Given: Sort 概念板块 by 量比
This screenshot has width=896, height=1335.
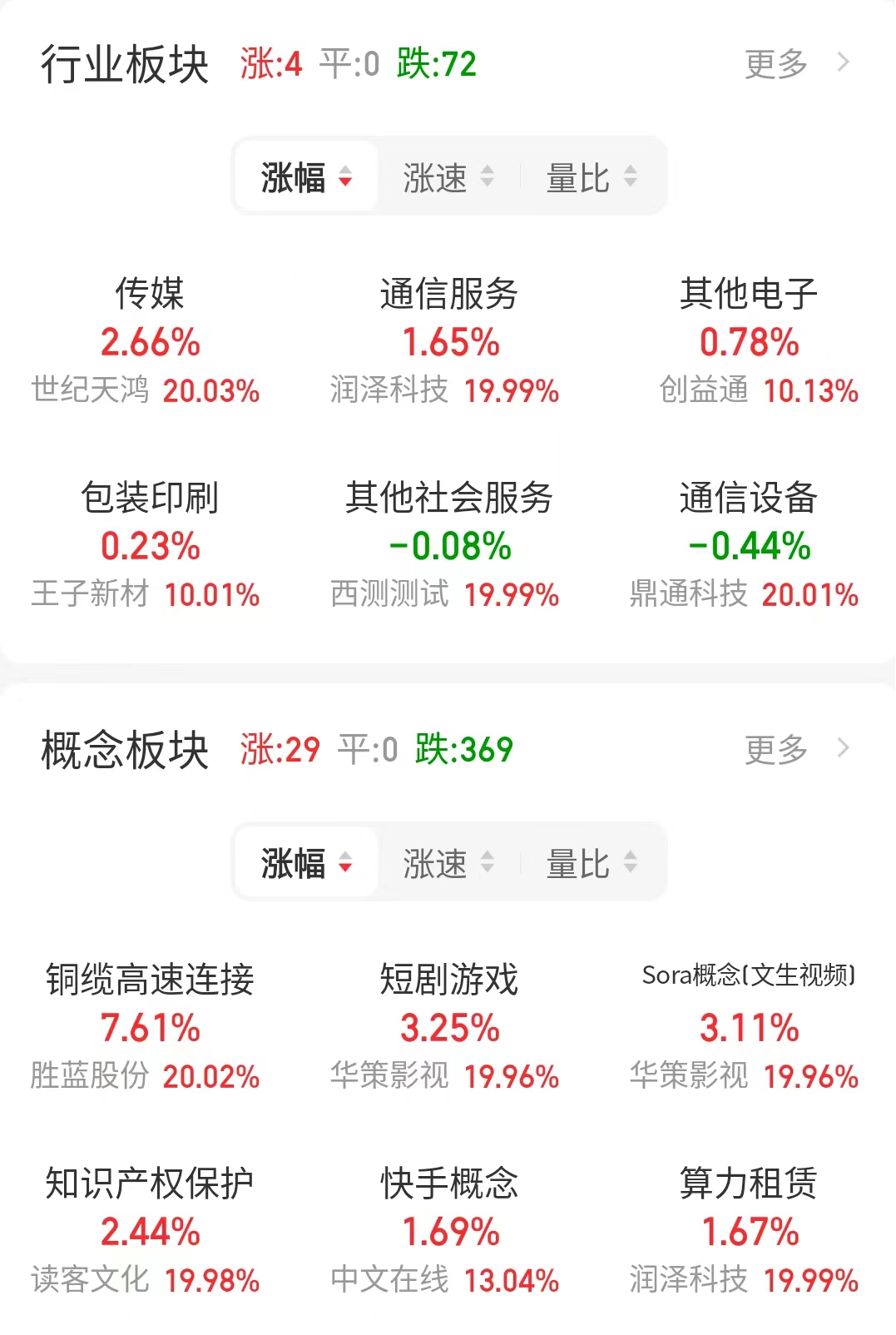Looking at the screenshot, I should coord(591,863).
